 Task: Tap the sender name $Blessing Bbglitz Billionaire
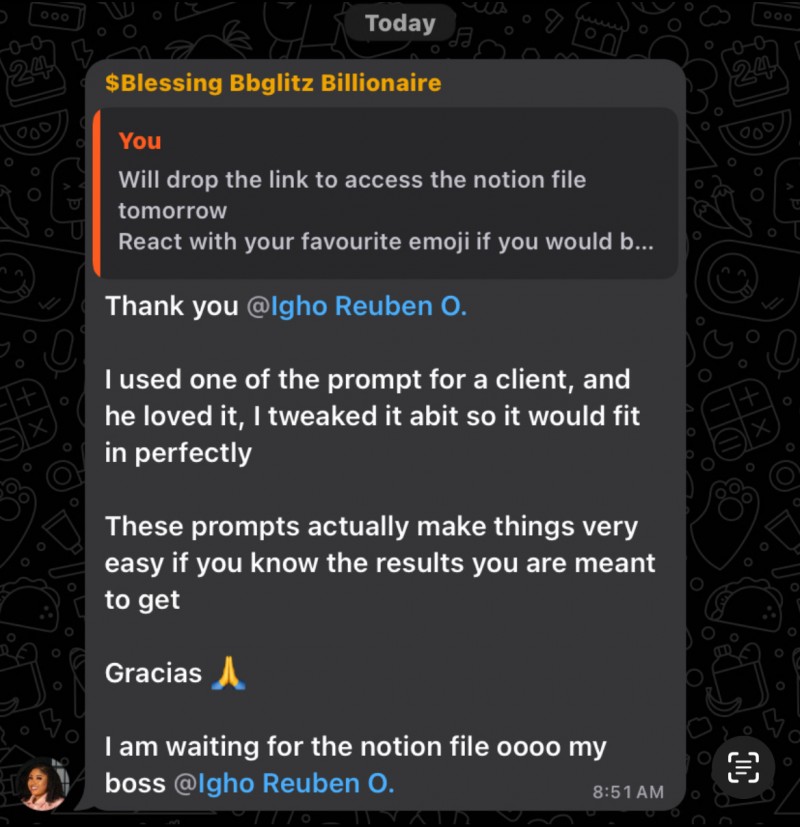click(x=273, y=83)
